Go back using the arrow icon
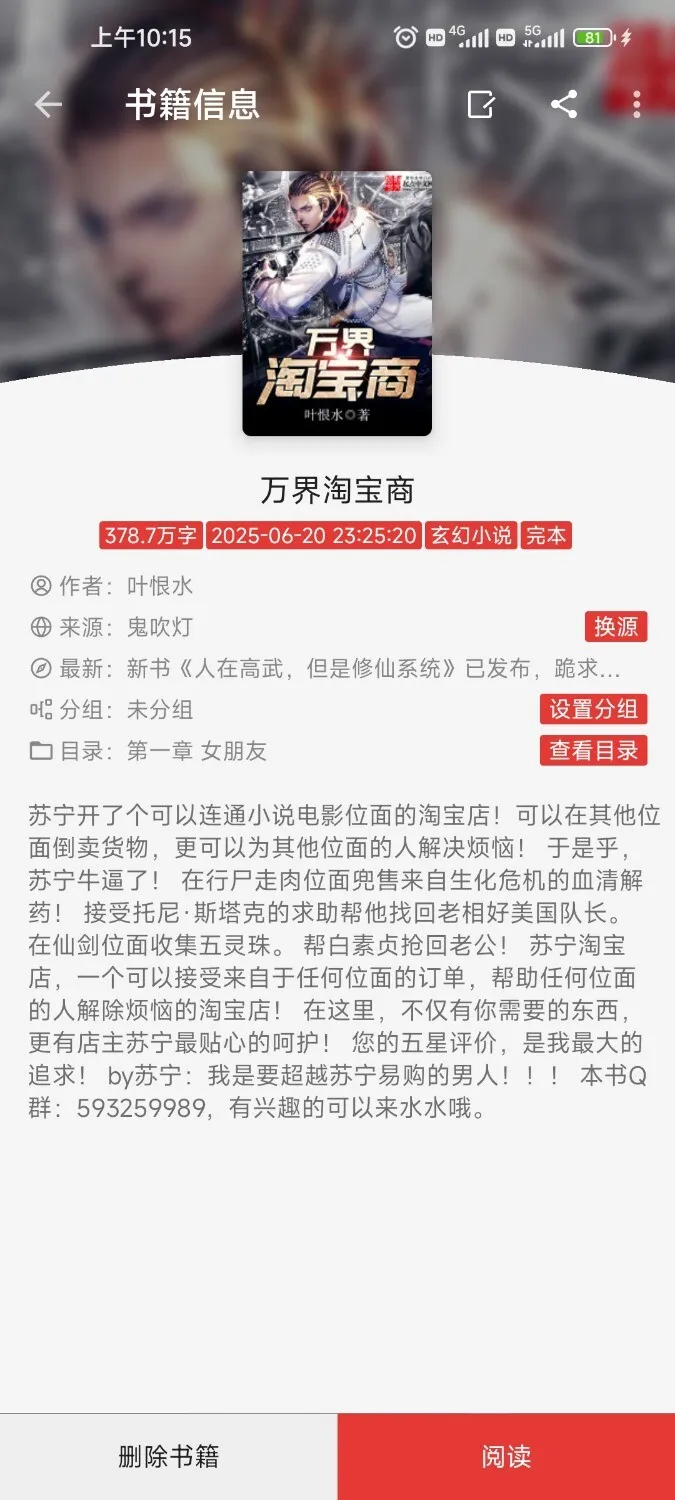This screenshot has width=675, height=1500. (x=48, y=104)
